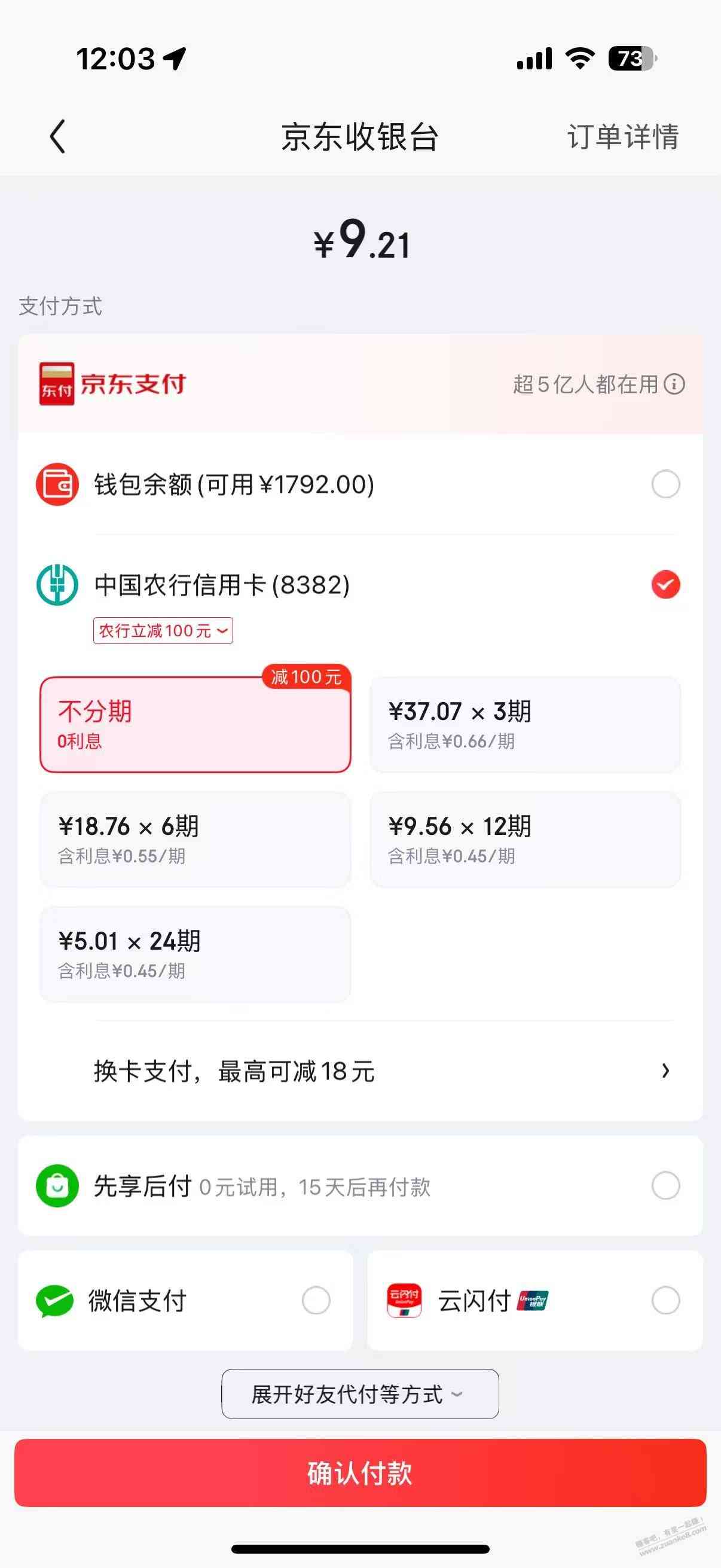
Task: Choose ¥5.01 × 24期 installment plan
Action: 195,954
